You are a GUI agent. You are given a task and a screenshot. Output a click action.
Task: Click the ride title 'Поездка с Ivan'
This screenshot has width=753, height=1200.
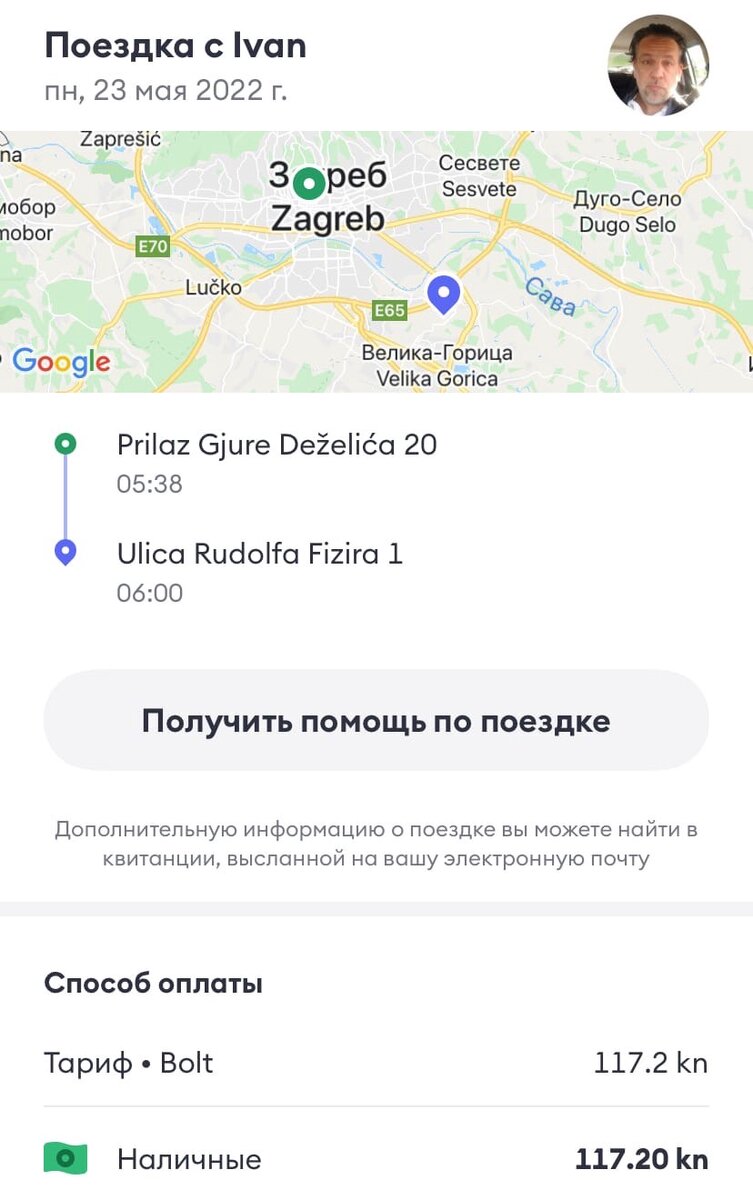175,45
